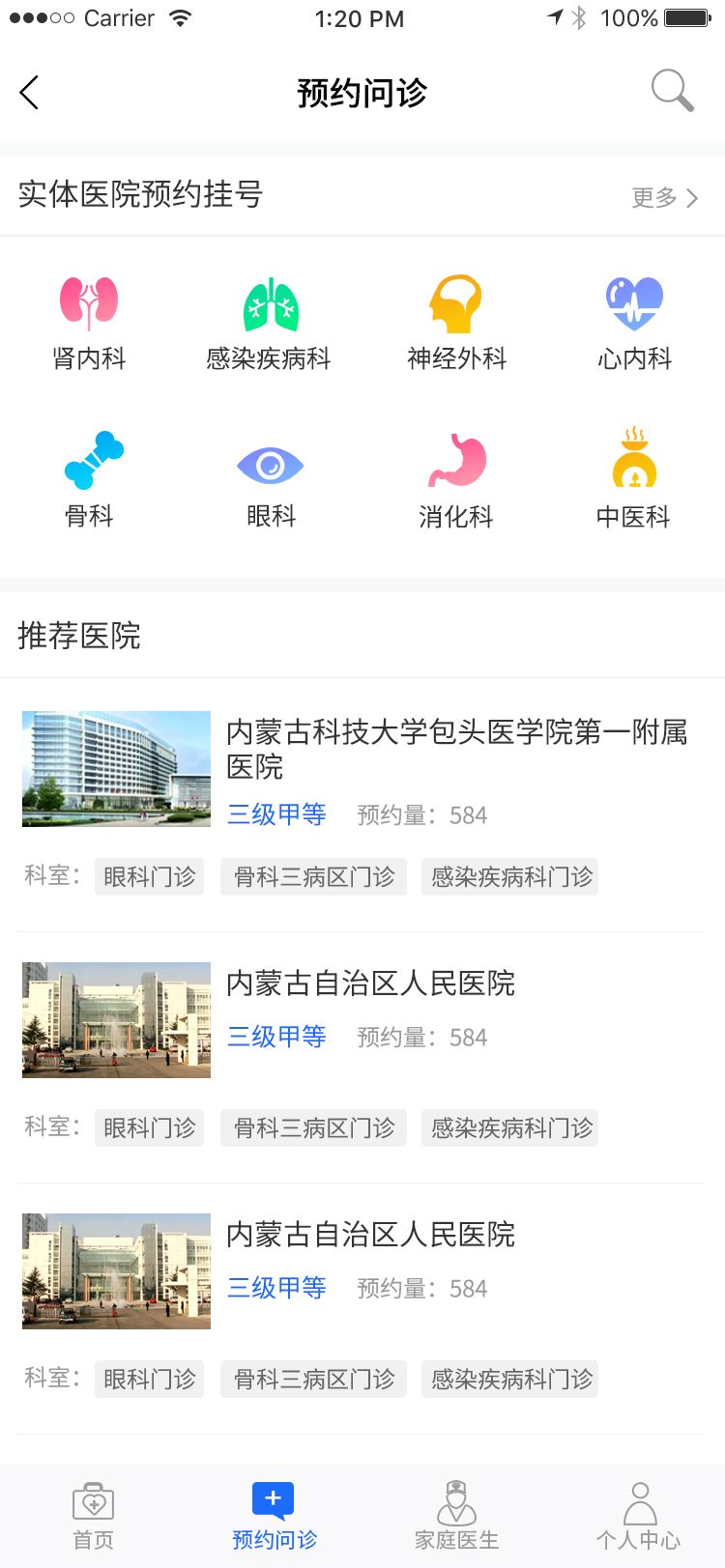Open the 家庭医生 tab
This screenshot has width=725, height=1568.
pos(456,1517)
